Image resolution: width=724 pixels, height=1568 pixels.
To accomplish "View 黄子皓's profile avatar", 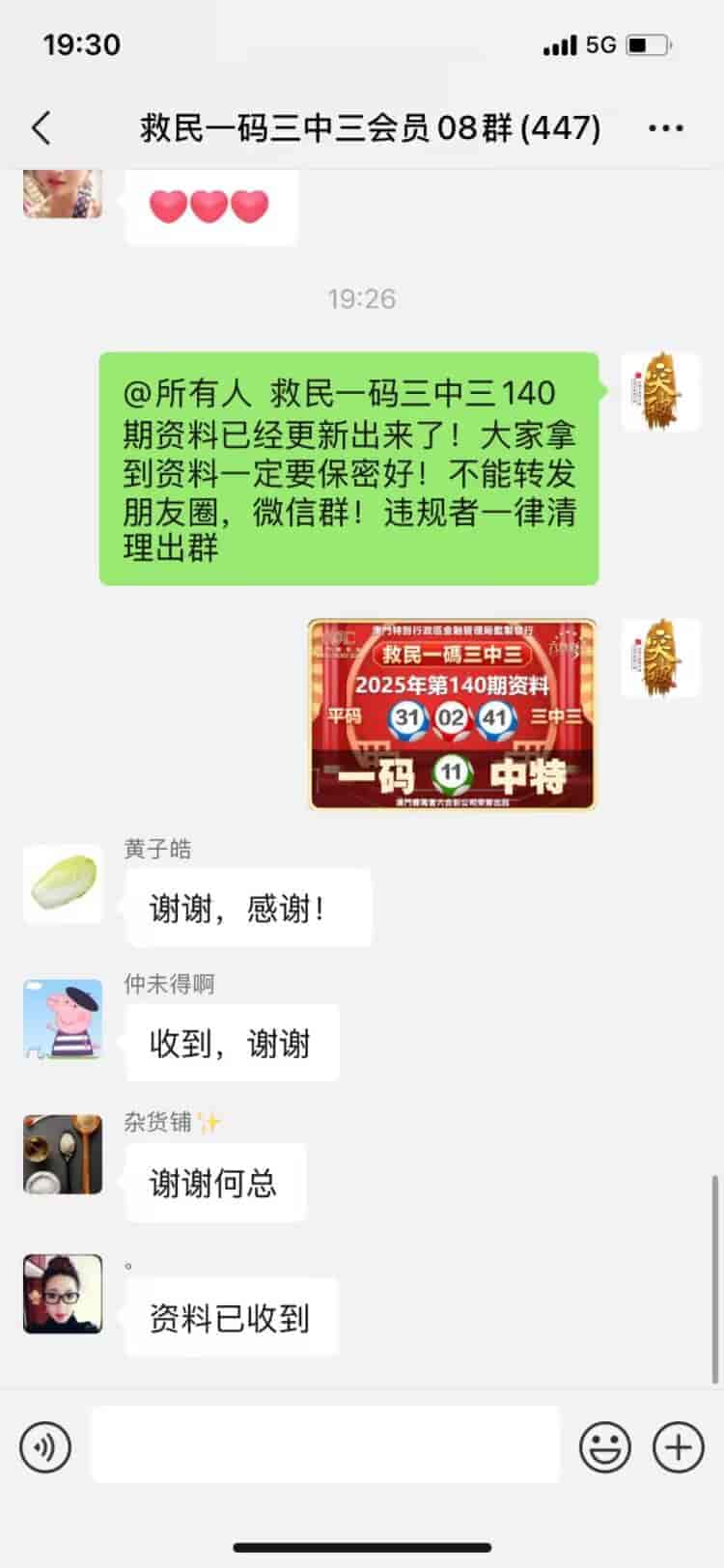I will point(63,884).
